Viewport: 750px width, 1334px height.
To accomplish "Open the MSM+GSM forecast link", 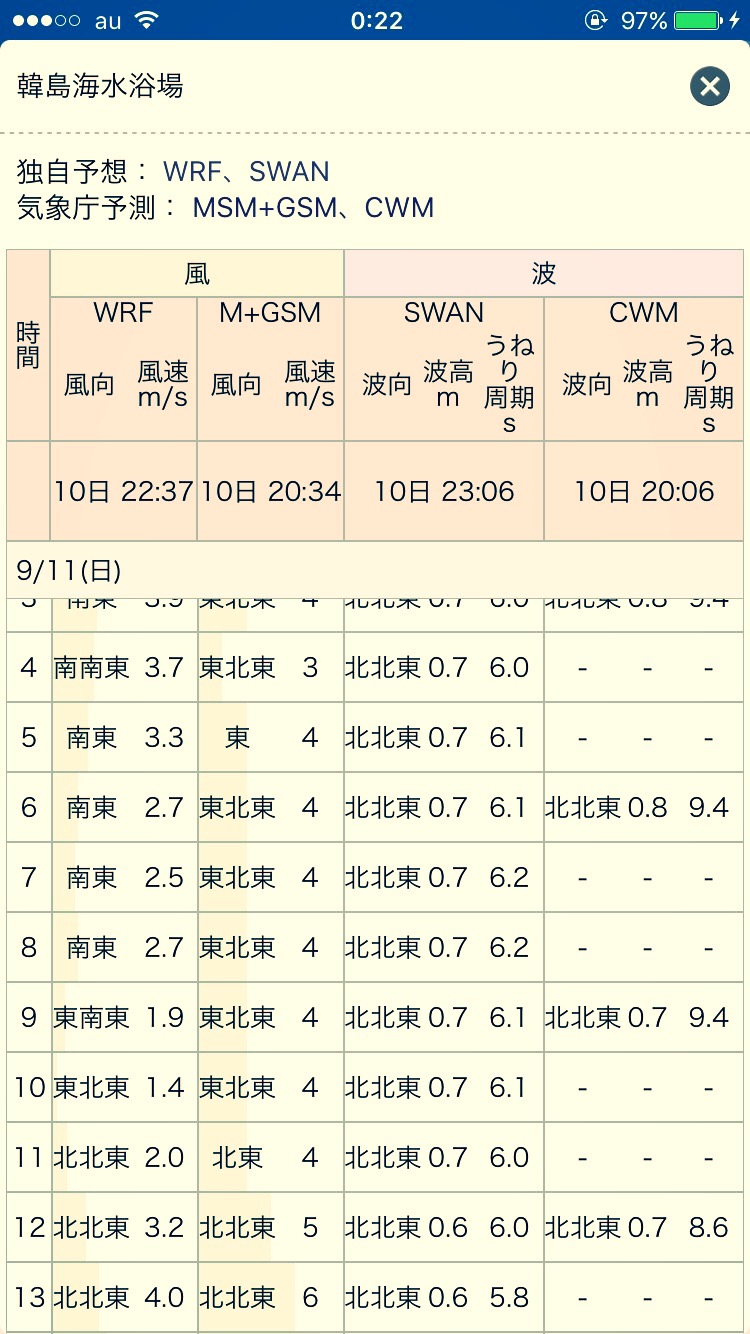I will (x=263, y=208).
